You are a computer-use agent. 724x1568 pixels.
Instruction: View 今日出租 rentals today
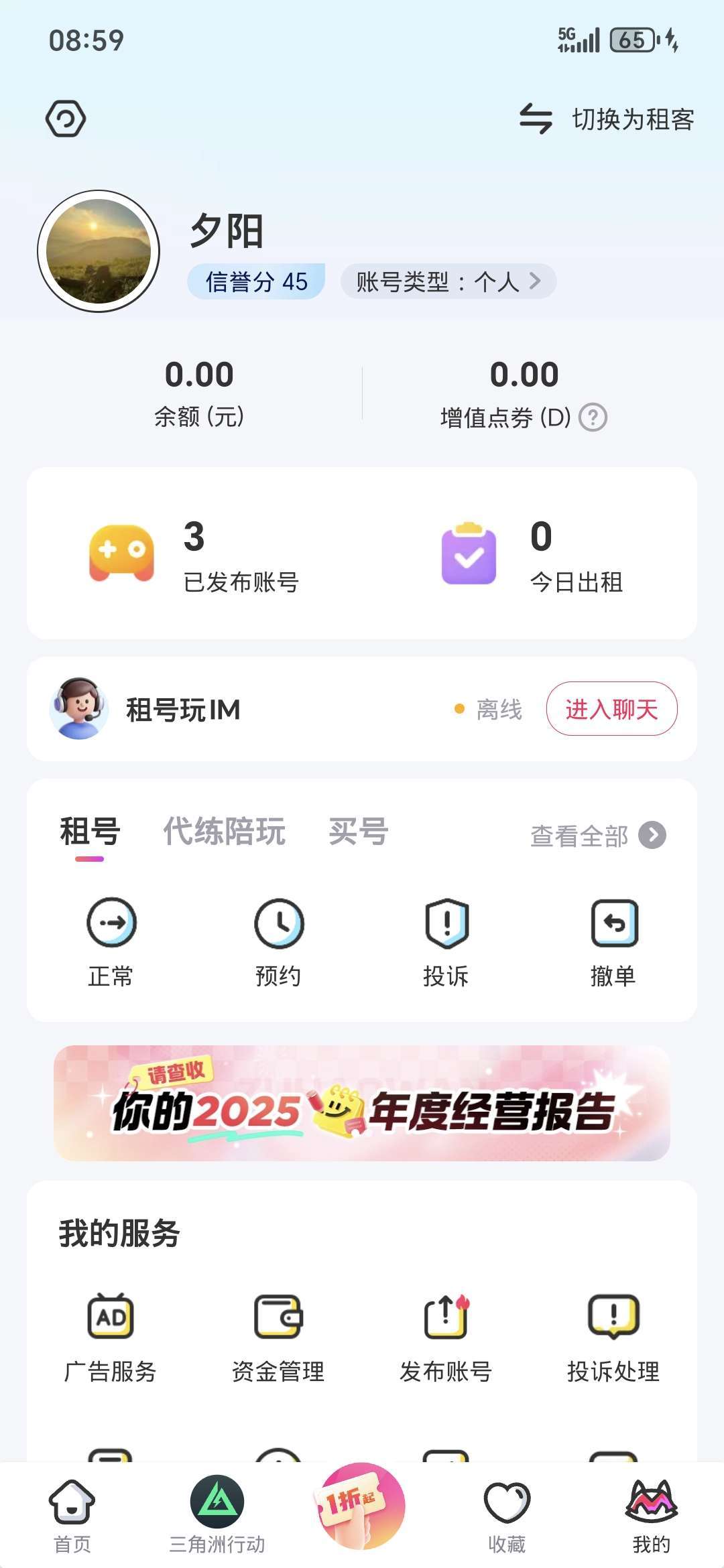pos(533,553)
